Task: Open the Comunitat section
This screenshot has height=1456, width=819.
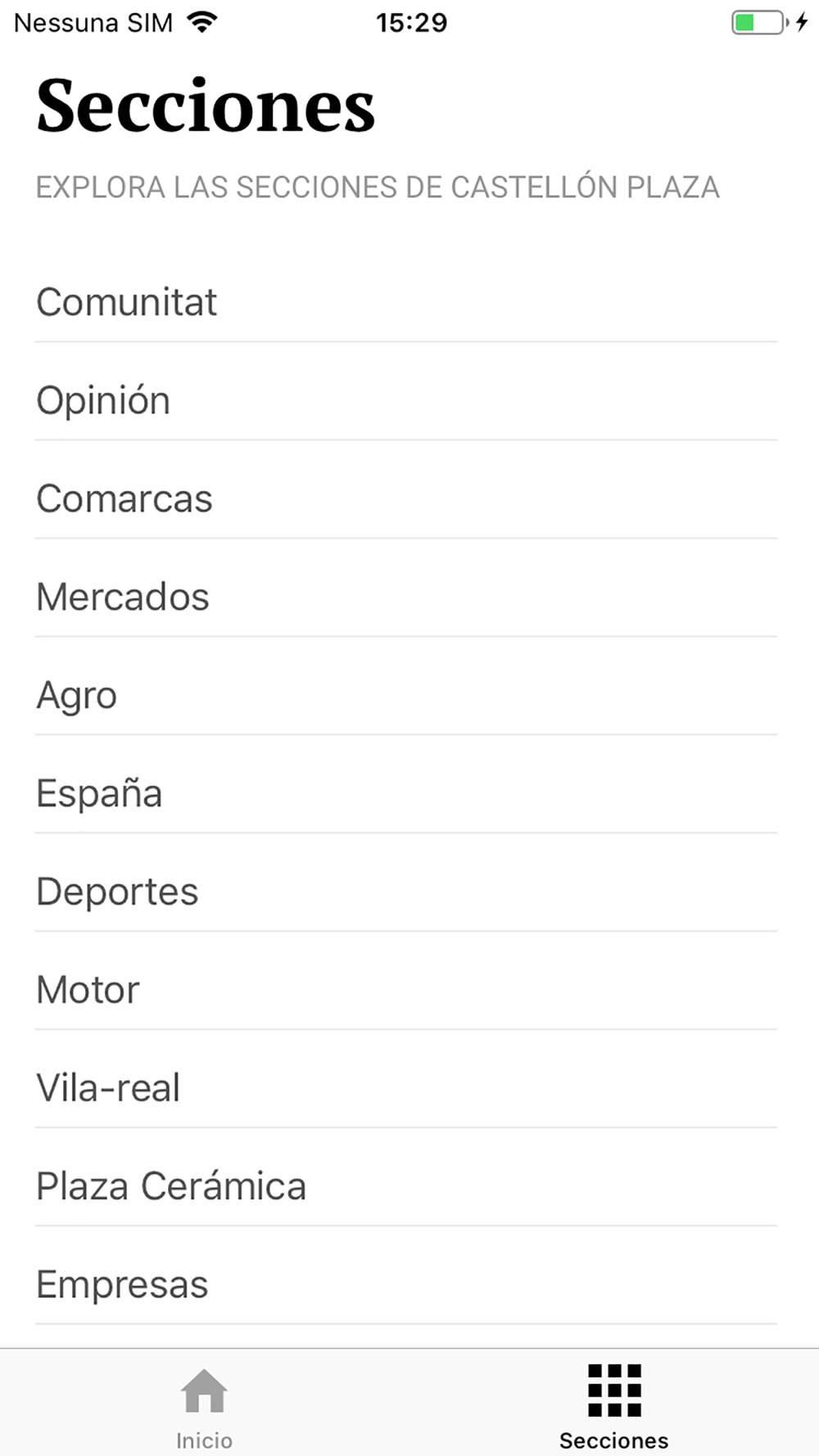Action: point(406,301)
